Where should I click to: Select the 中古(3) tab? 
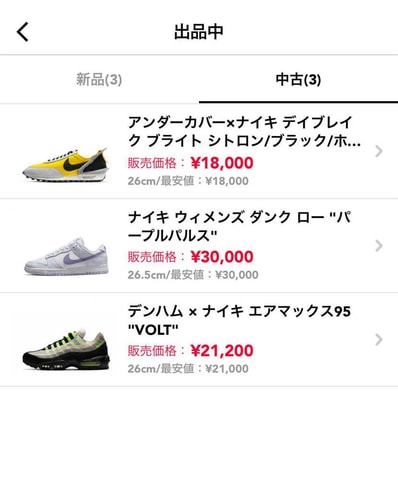[x=298, y=79]
